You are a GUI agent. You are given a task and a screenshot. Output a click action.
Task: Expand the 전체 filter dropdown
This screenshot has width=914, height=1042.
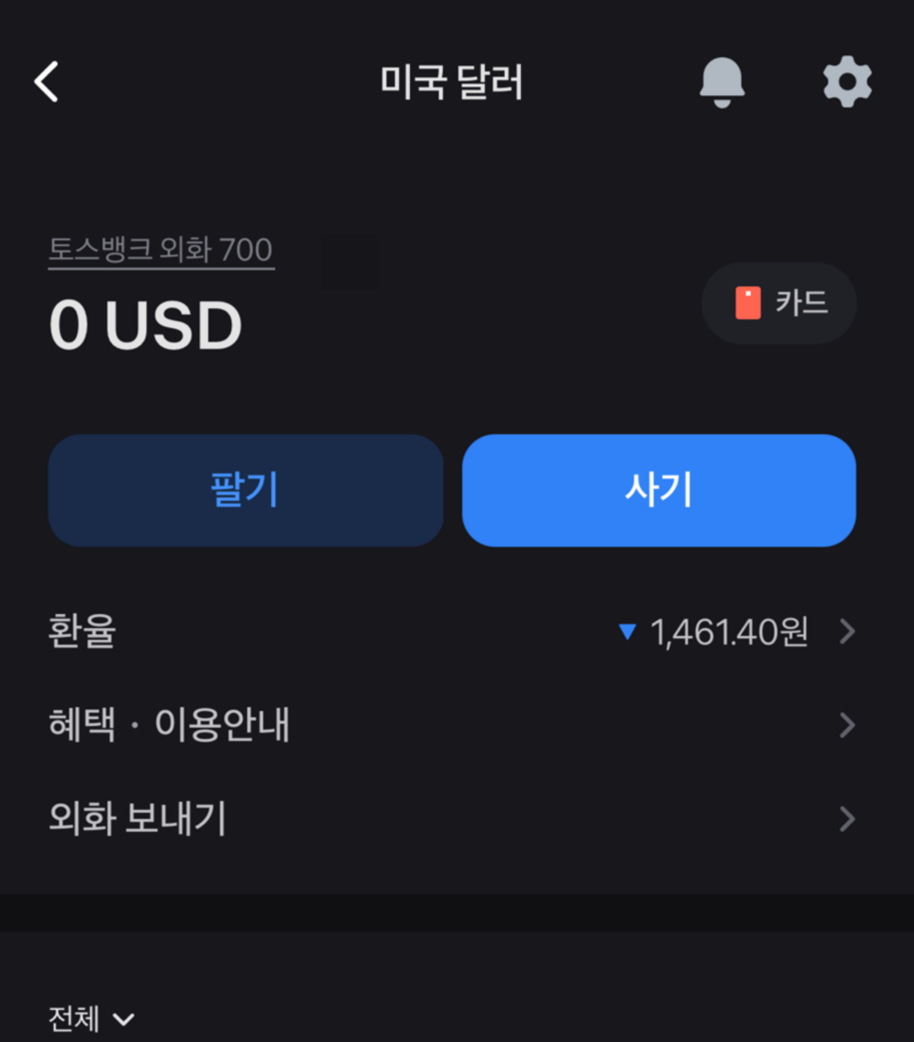91,1019
